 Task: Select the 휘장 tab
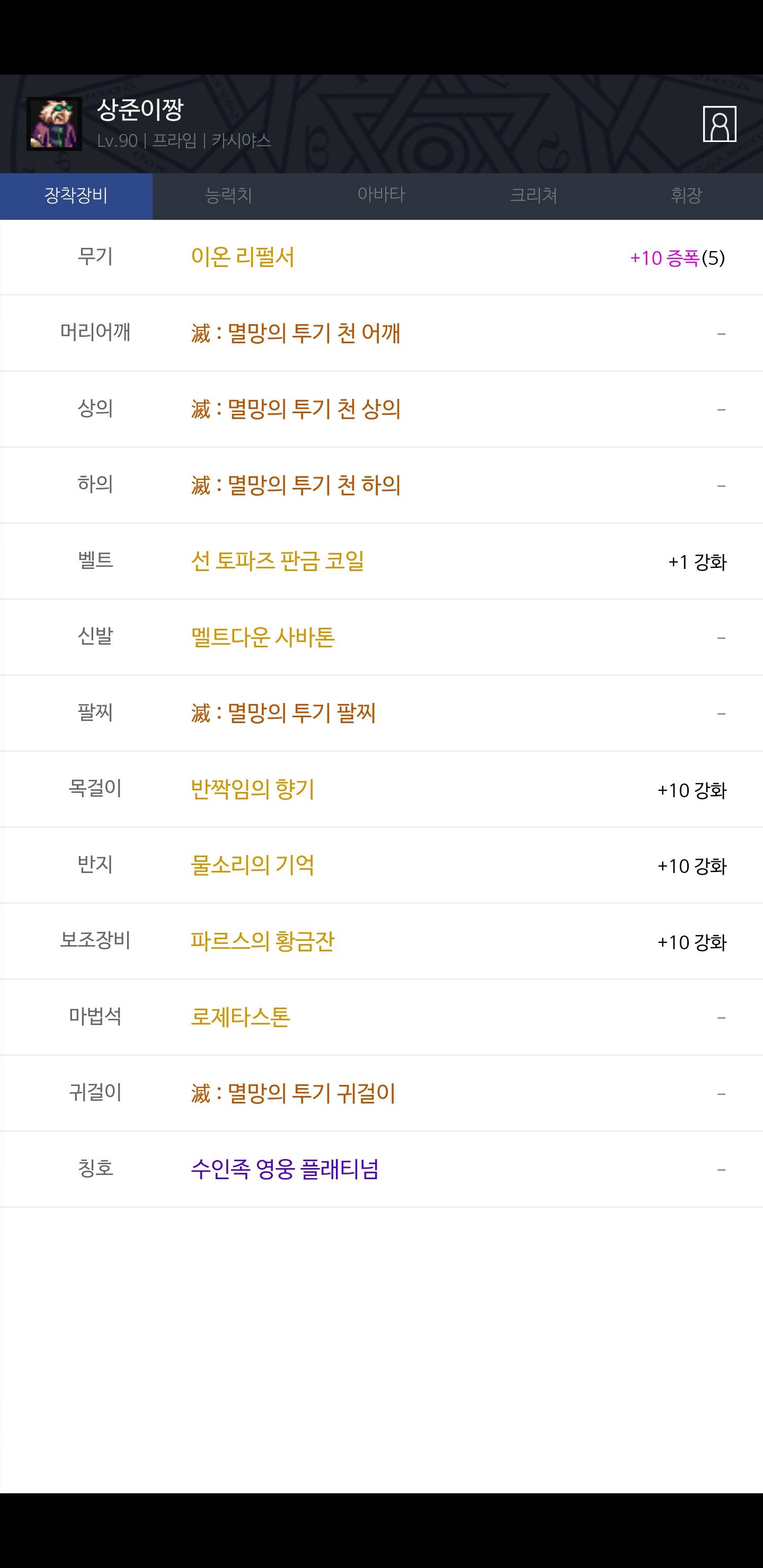point(686,195)
